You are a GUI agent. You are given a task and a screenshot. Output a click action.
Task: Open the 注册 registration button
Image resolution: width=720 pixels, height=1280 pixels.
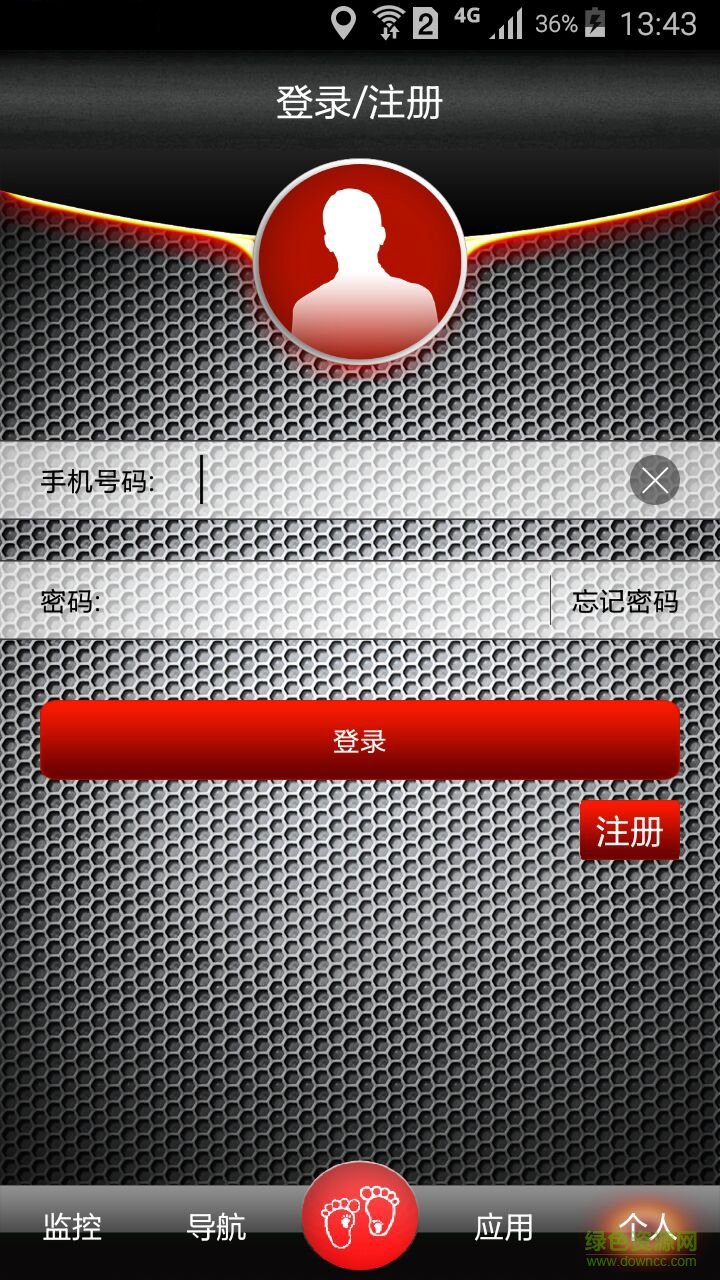[629, 831]
